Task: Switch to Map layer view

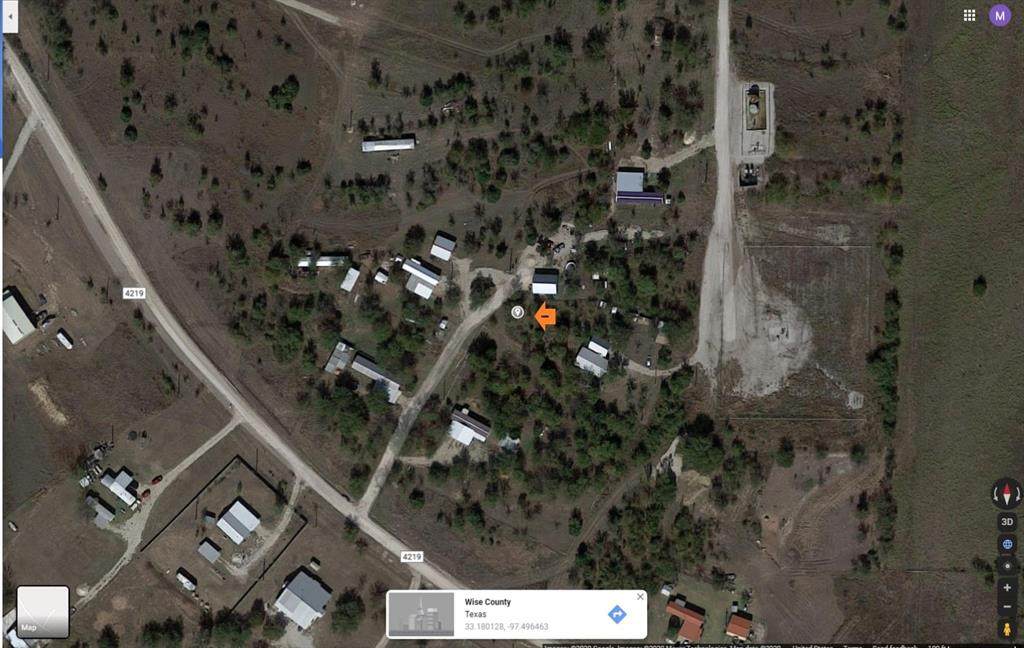Action: [43, 611]
